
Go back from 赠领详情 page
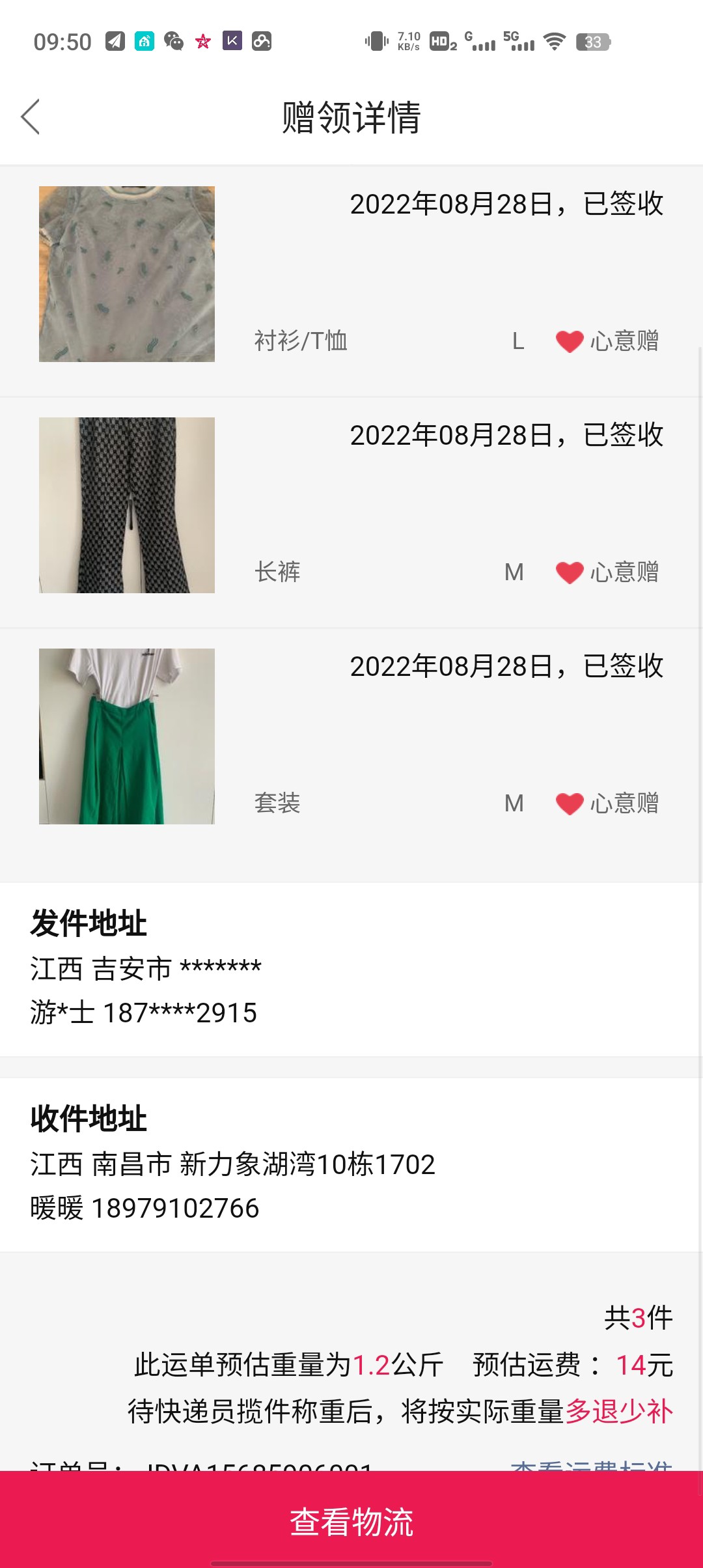pos(31,117)
